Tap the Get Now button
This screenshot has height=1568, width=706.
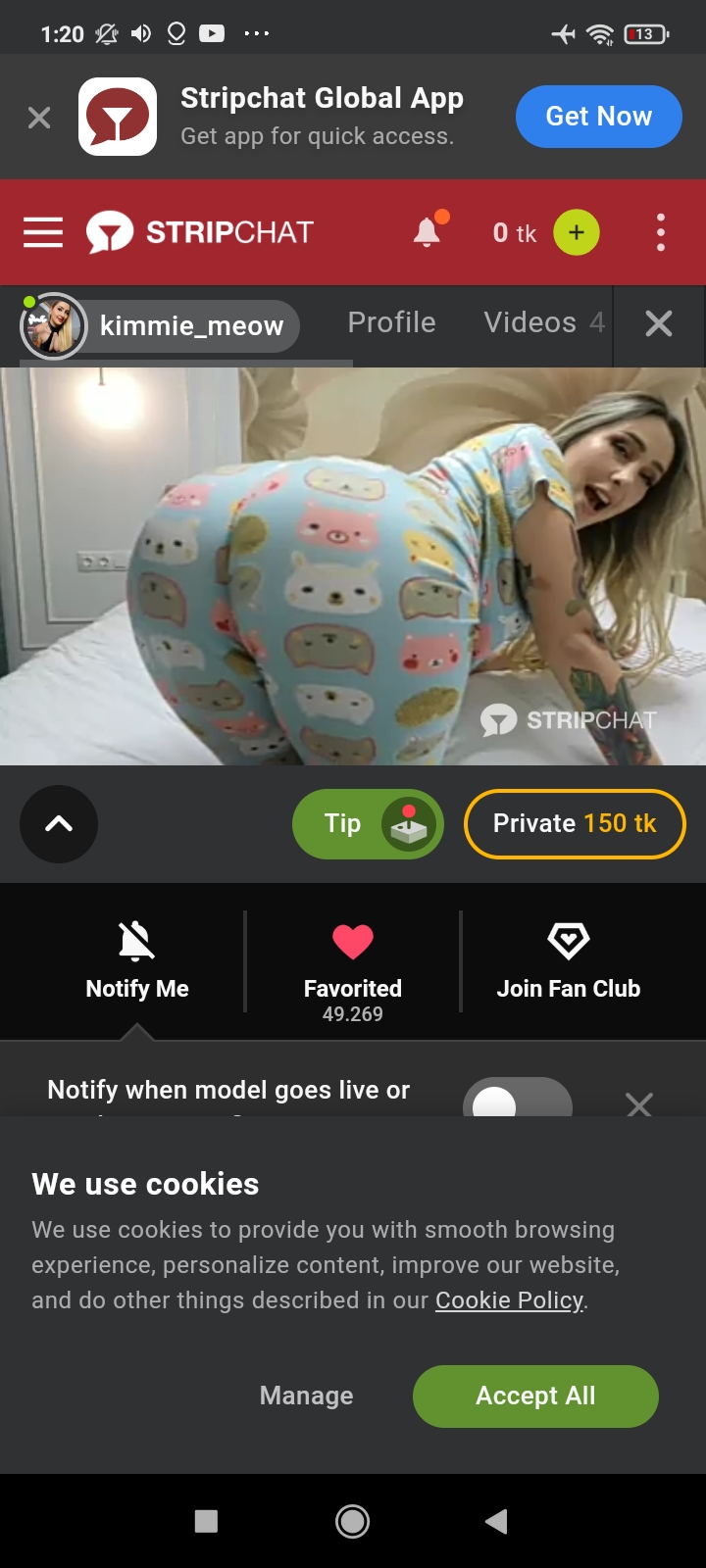598,117
